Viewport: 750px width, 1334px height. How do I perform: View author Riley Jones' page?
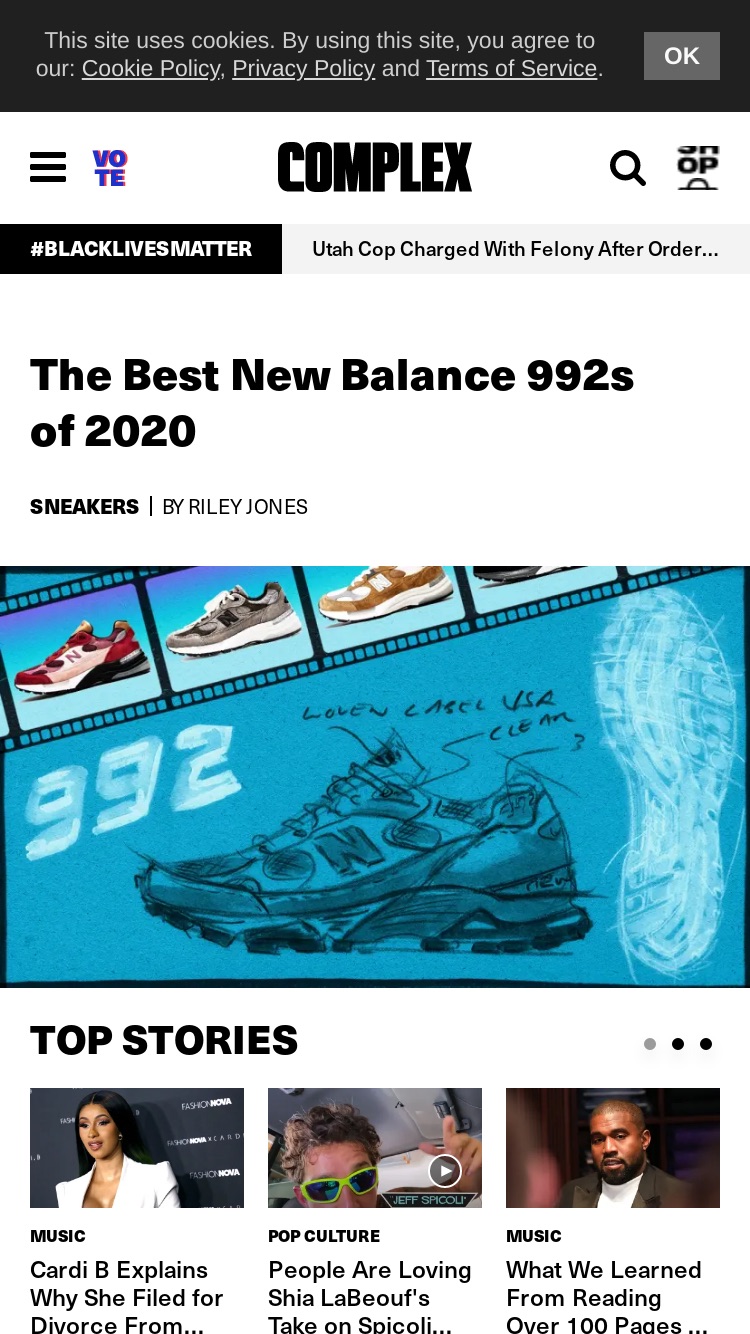(235, 506)
